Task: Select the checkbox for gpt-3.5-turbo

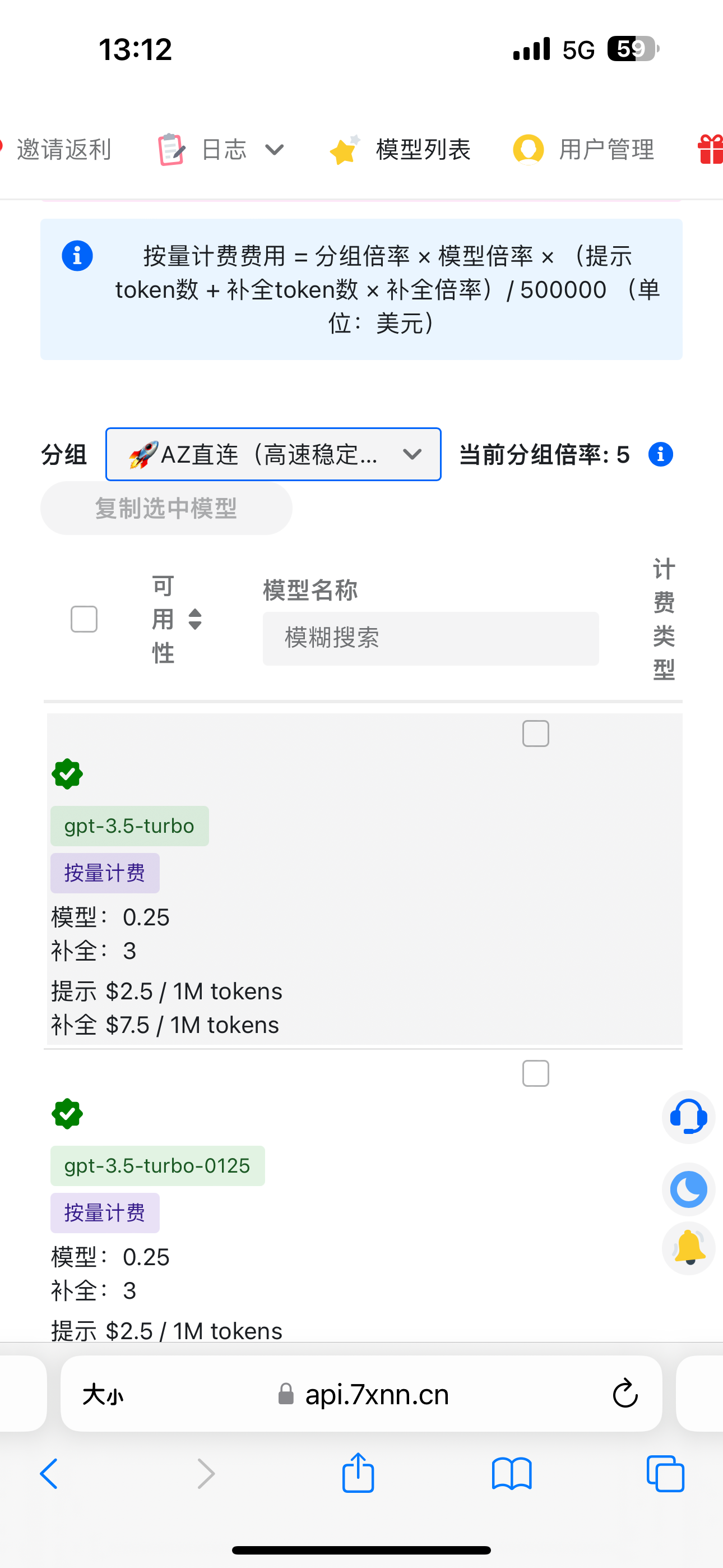Action: 536,734
